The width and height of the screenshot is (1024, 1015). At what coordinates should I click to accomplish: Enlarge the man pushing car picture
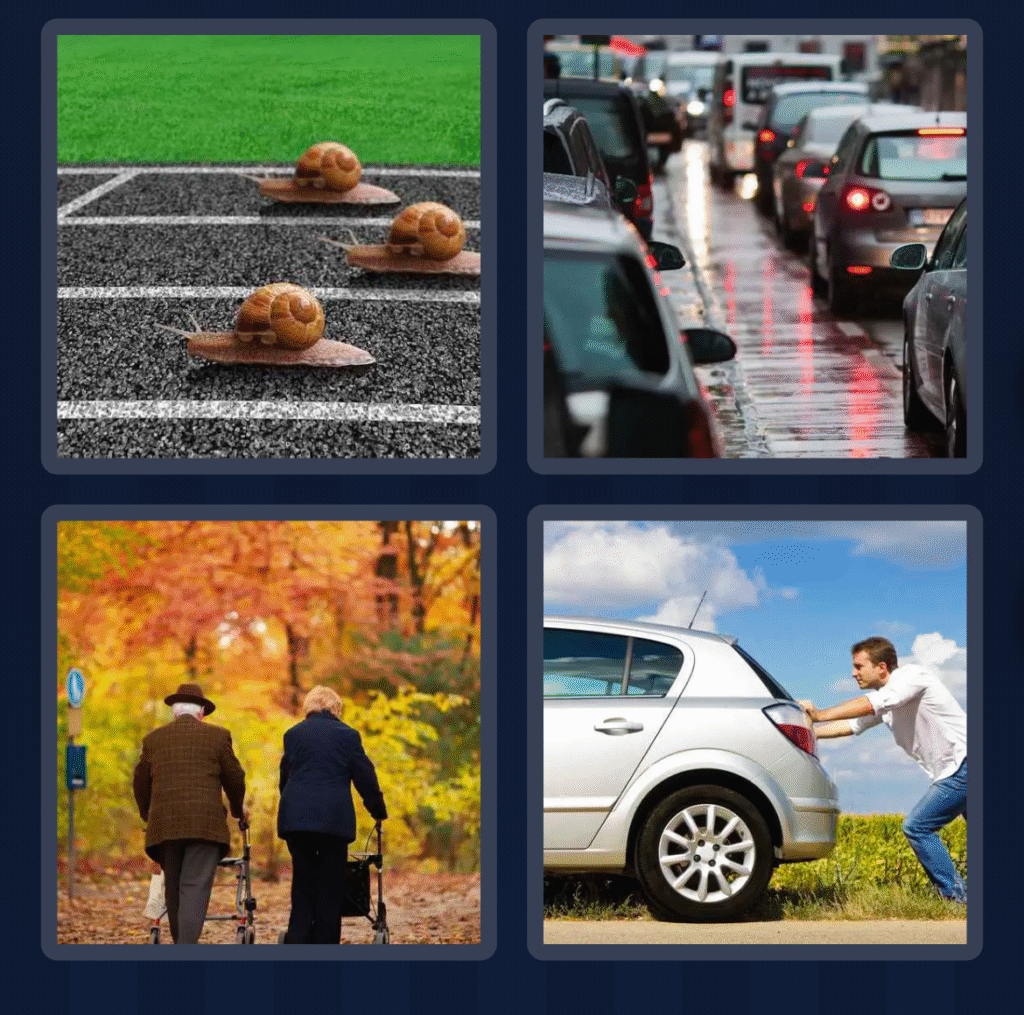(754, 731)
